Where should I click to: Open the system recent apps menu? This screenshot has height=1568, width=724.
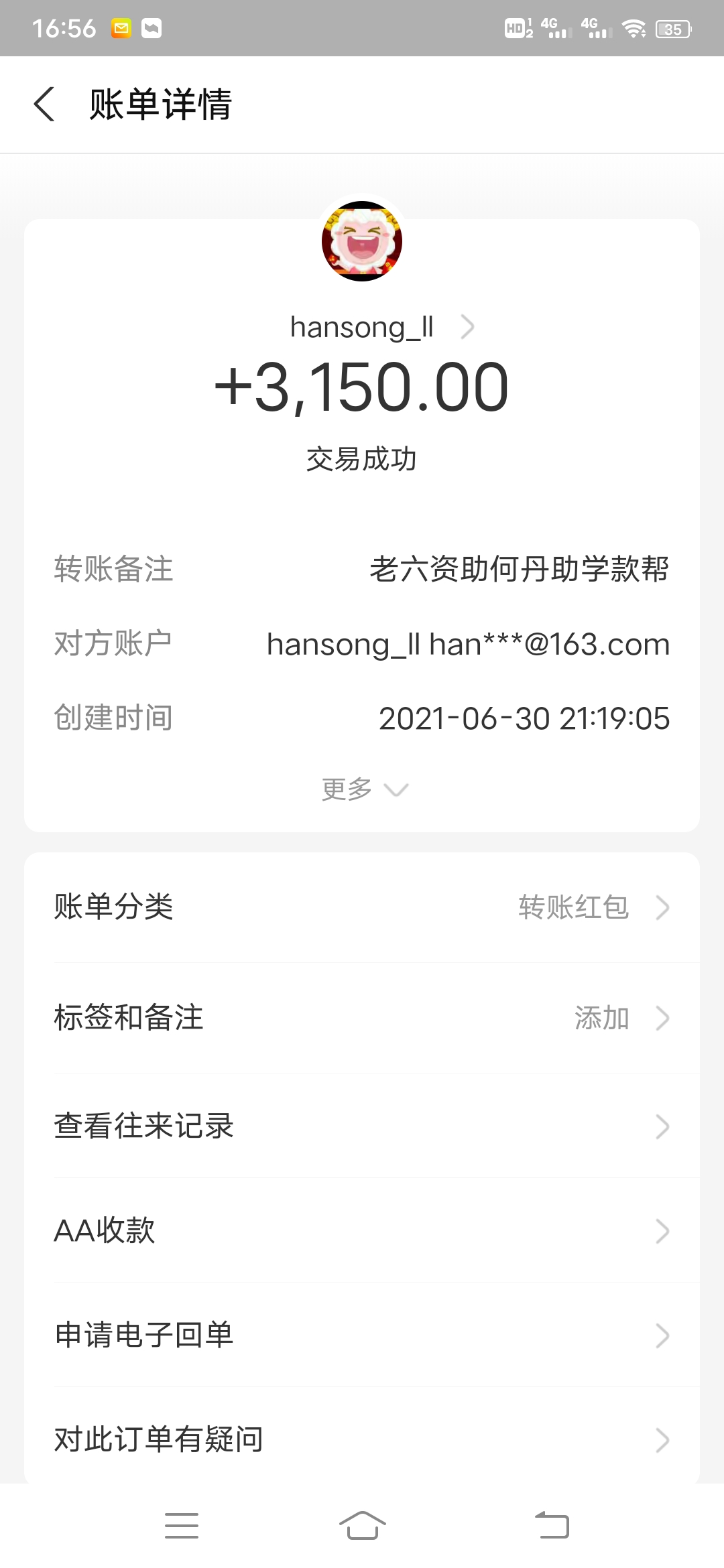pos(182,1526)
